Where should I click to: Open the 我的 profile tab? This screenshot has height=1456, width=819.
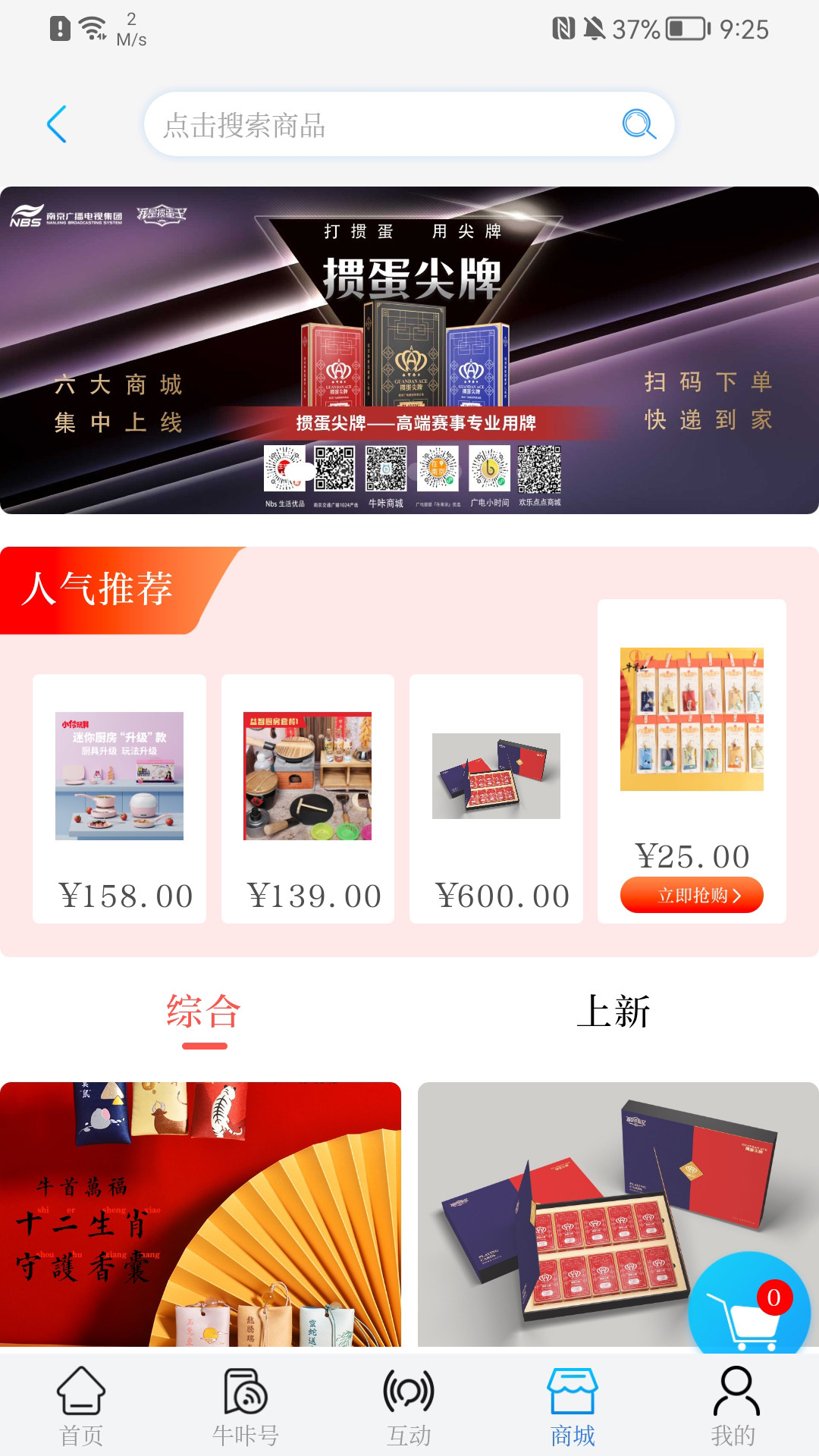[734, 1405]
